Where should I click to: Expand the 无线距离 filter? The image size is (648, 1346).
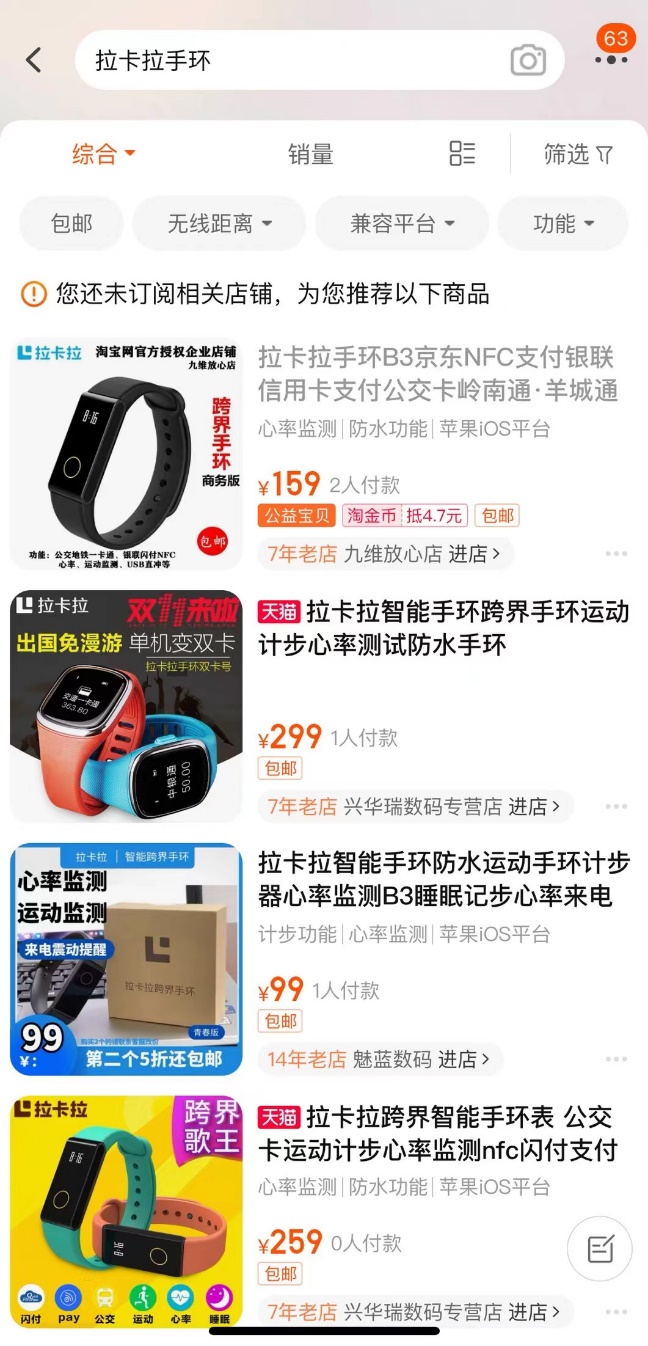click(x=219, y=224)
